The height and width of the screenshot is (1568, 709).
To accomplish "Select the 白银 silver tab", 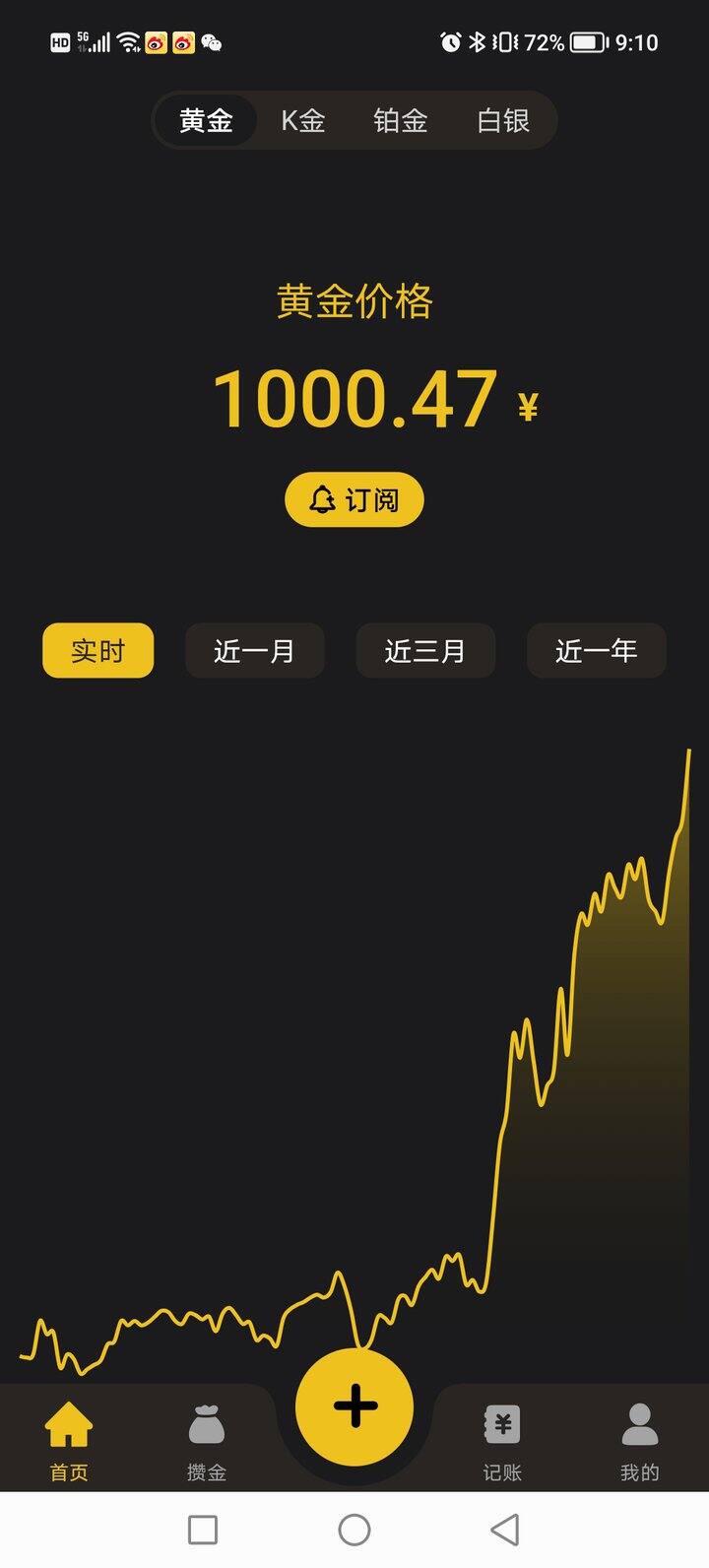I will [499, 120].
